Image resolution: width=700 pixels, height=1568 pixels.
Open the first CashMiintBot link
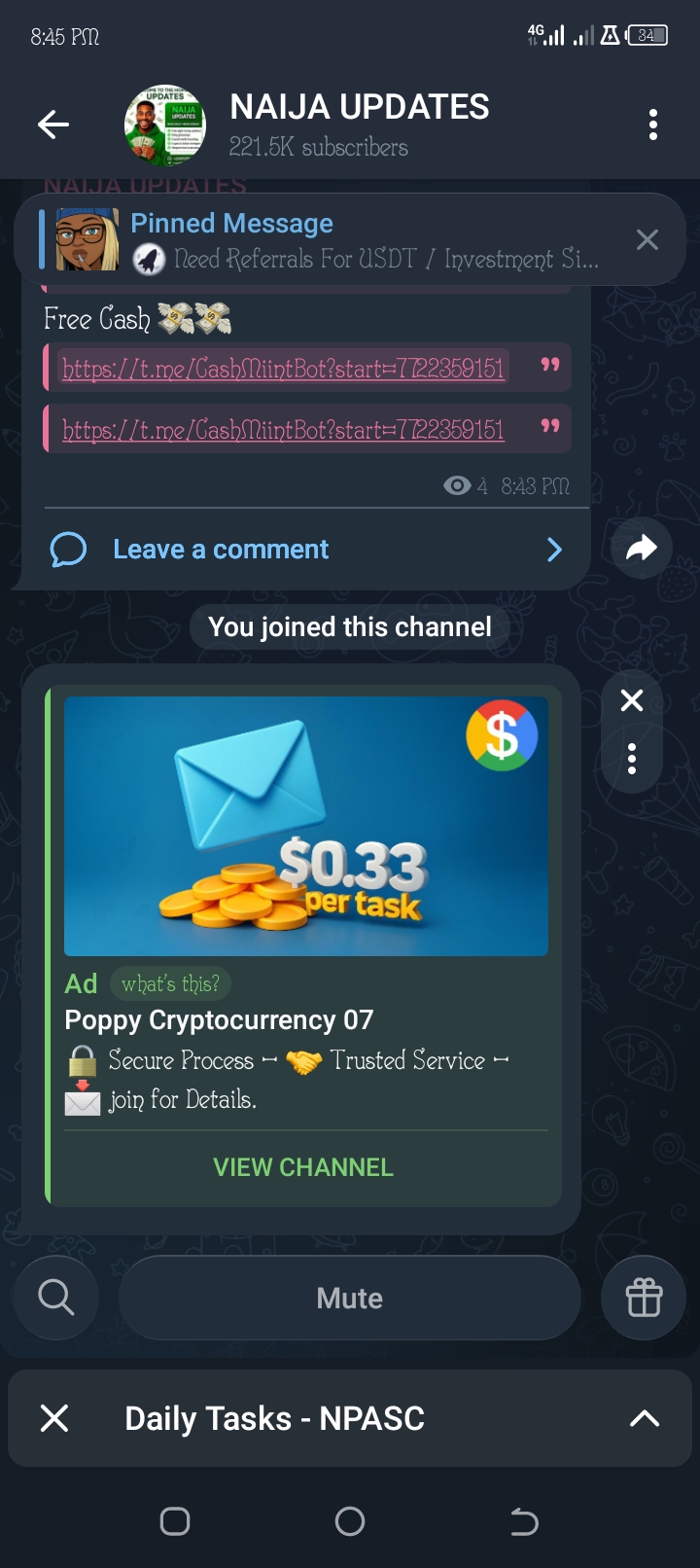283,368
